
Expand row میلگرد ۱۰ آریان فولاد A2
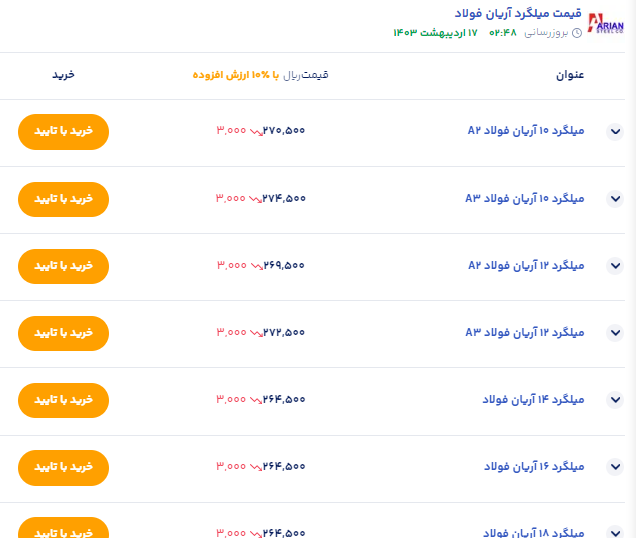pyautogui.click(x=616, y=131)
